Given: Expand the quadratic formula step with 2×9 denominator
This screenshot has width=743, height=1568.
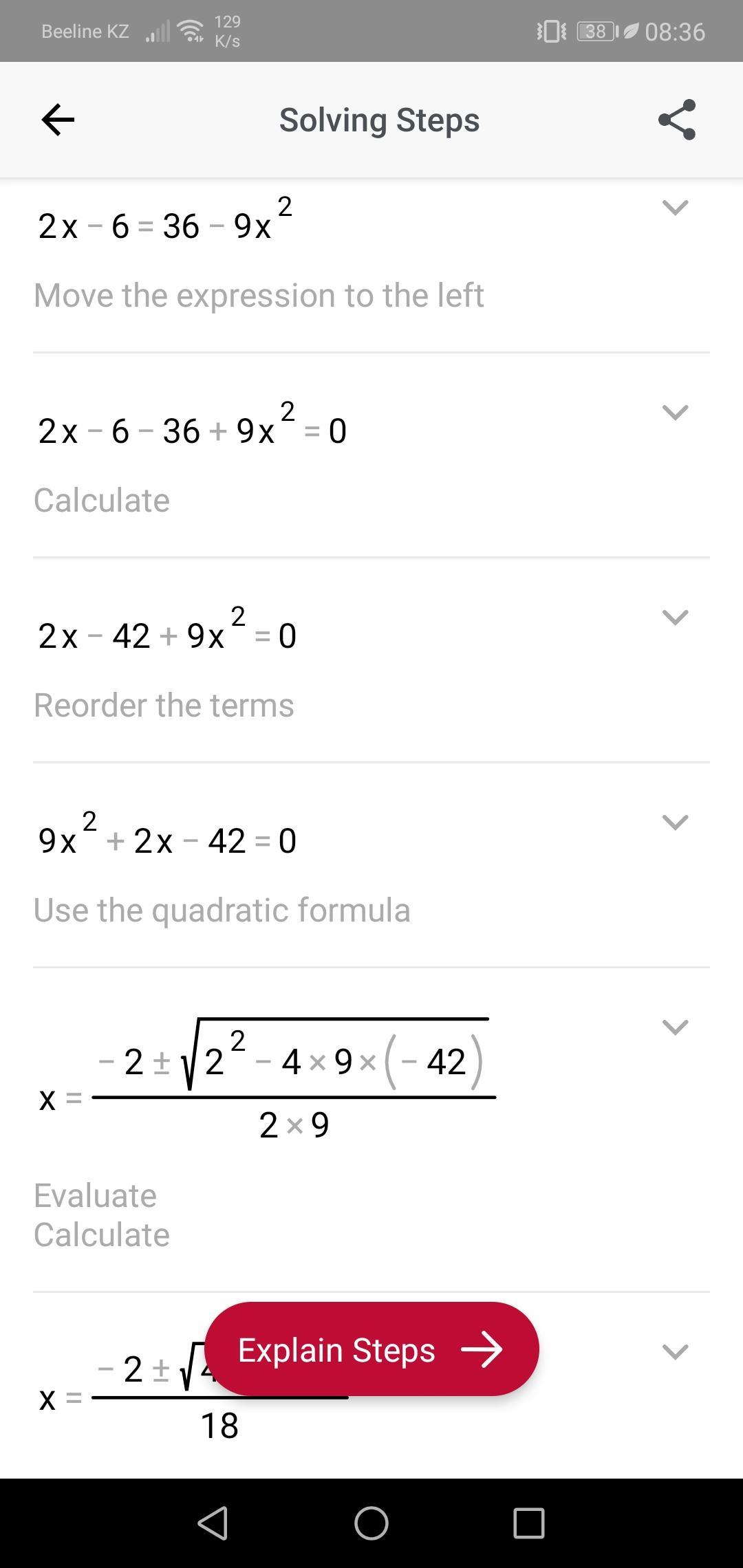Looking at the screenshot, I should [x=675, y=1027].
